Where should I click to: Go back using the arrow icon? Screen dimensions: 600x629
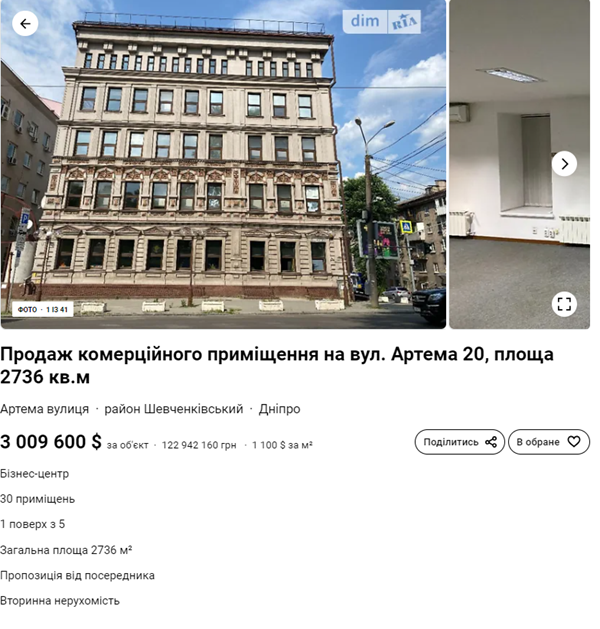(25, 23)
